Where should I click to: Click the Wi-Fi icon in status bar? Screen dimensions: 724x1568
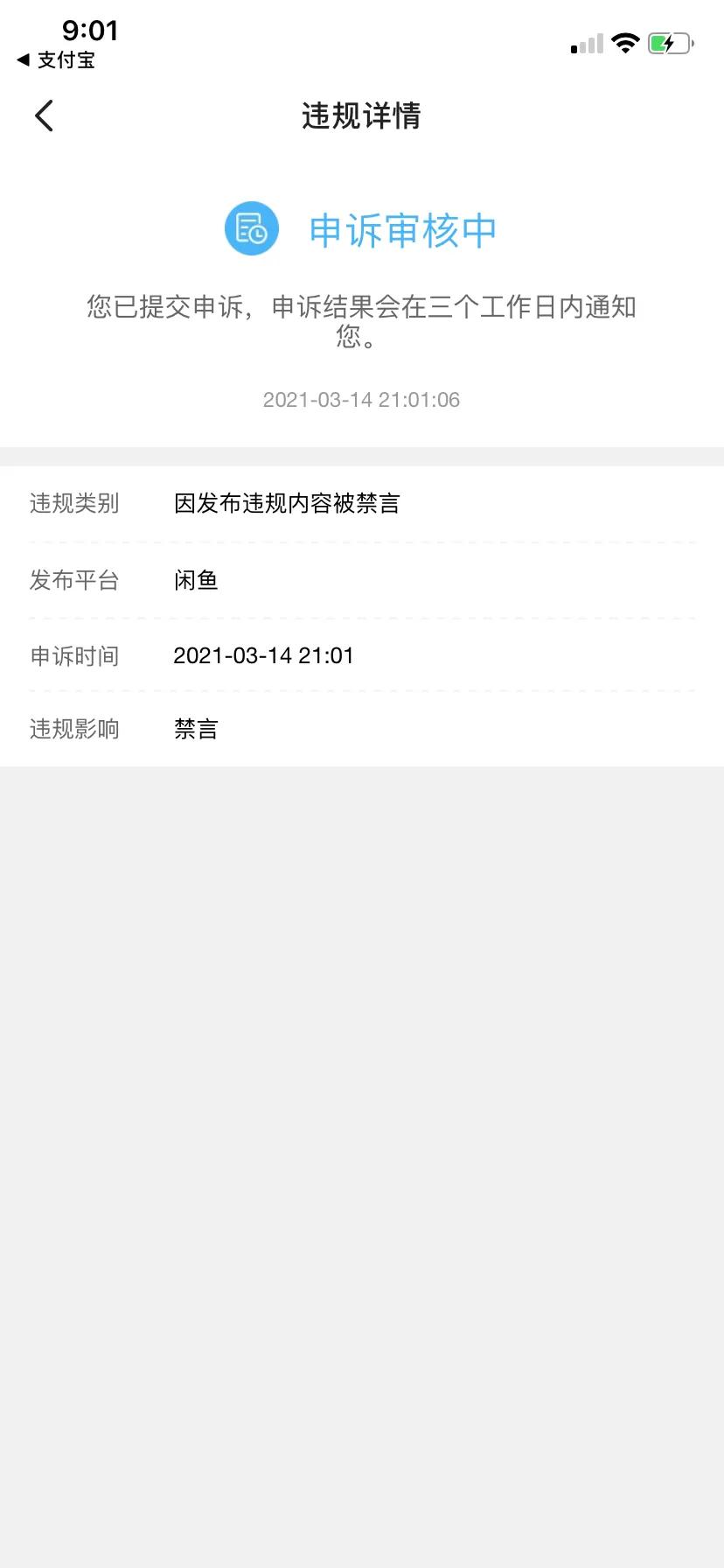click(625, 42)
